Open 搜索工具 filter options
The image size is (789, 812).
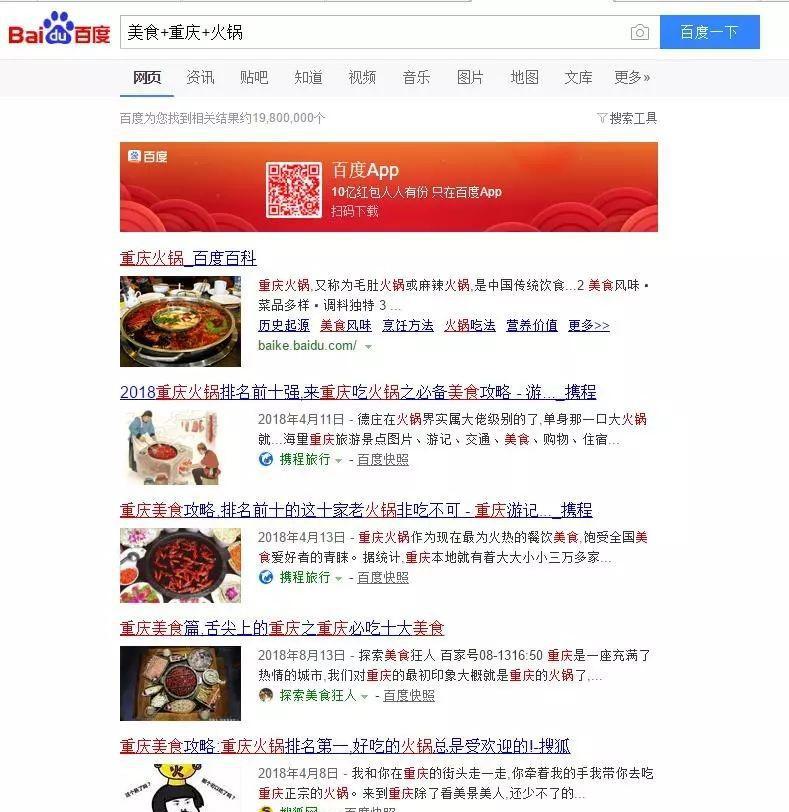tap(627, 118)
